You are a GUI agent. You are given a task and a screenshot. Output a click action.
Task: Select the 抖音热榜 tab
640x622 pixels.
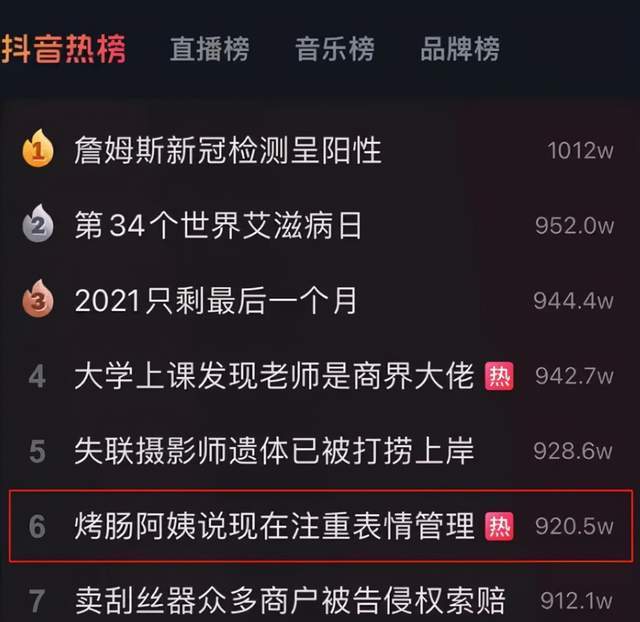63,48
